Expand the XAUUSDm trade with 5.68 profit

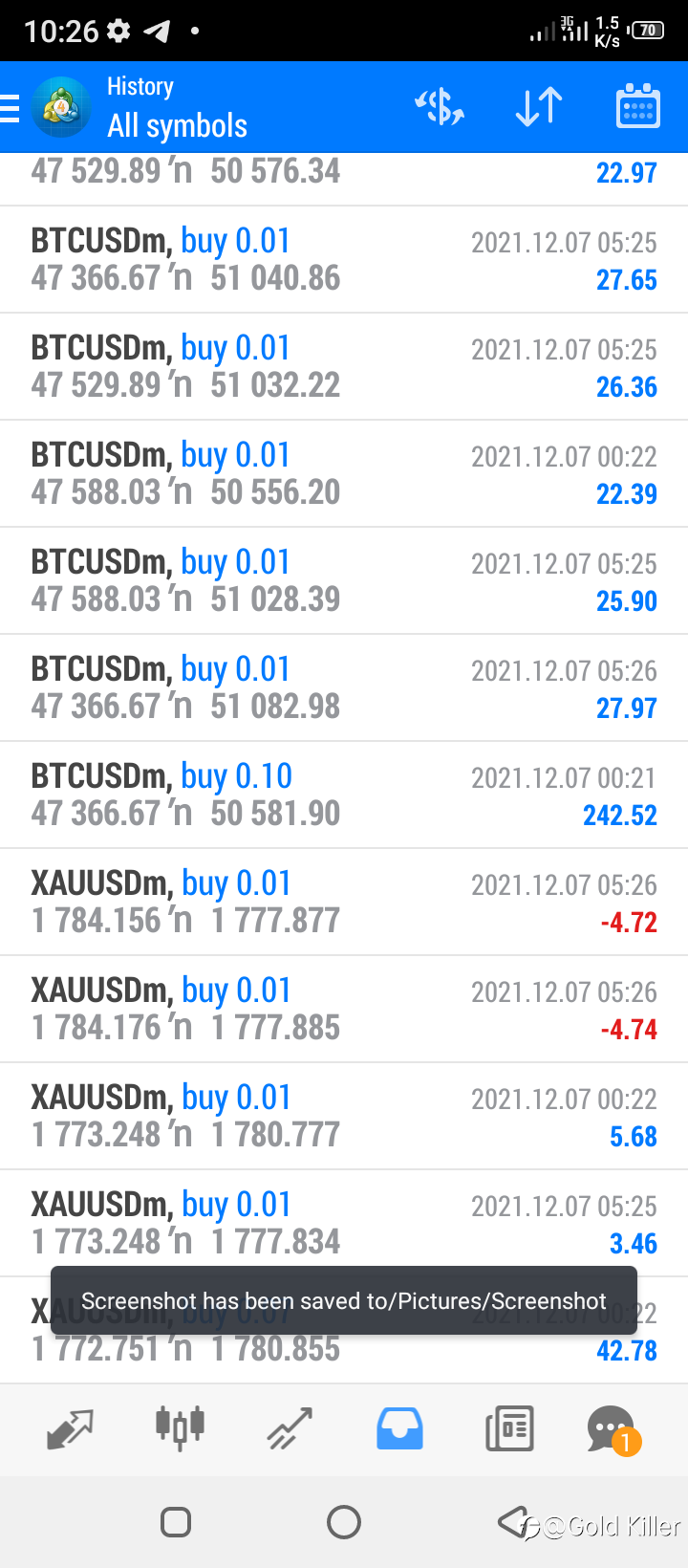pos(344,1117)
